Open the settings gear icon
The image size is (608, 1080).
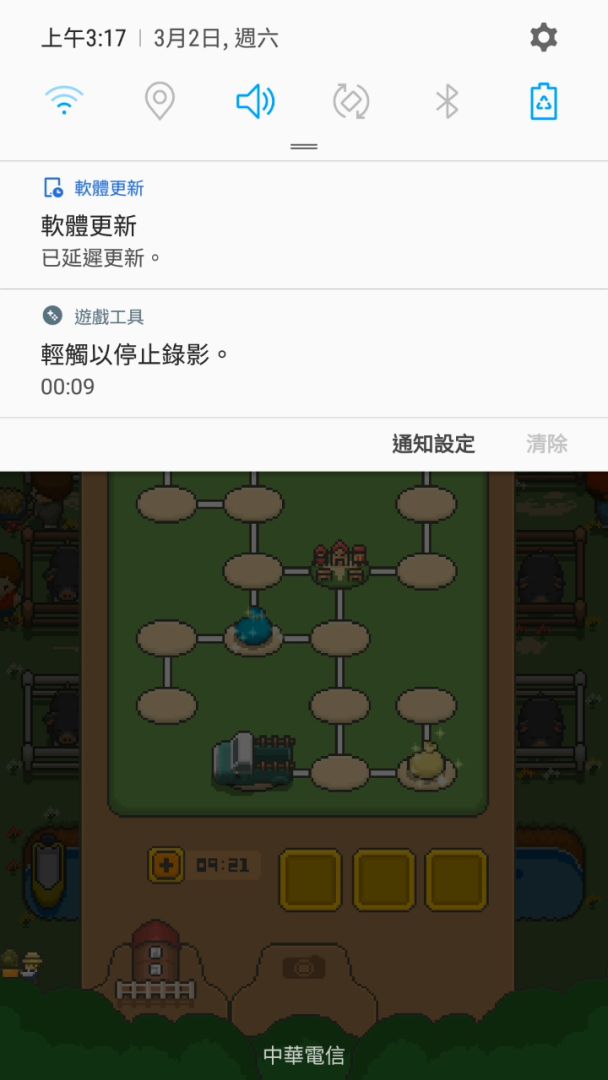(x=543, y=38)
